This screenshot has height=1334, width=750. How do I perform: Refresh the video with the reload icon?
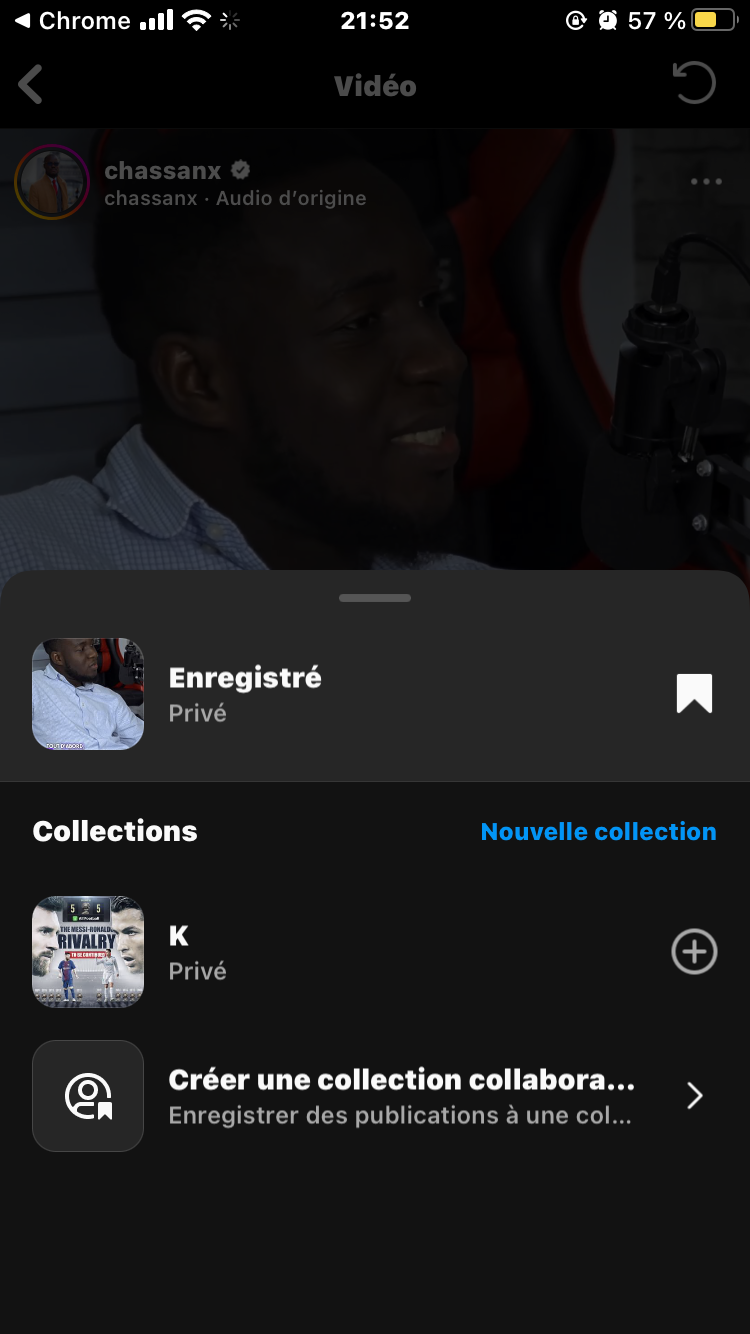click(x=694, y=84)
